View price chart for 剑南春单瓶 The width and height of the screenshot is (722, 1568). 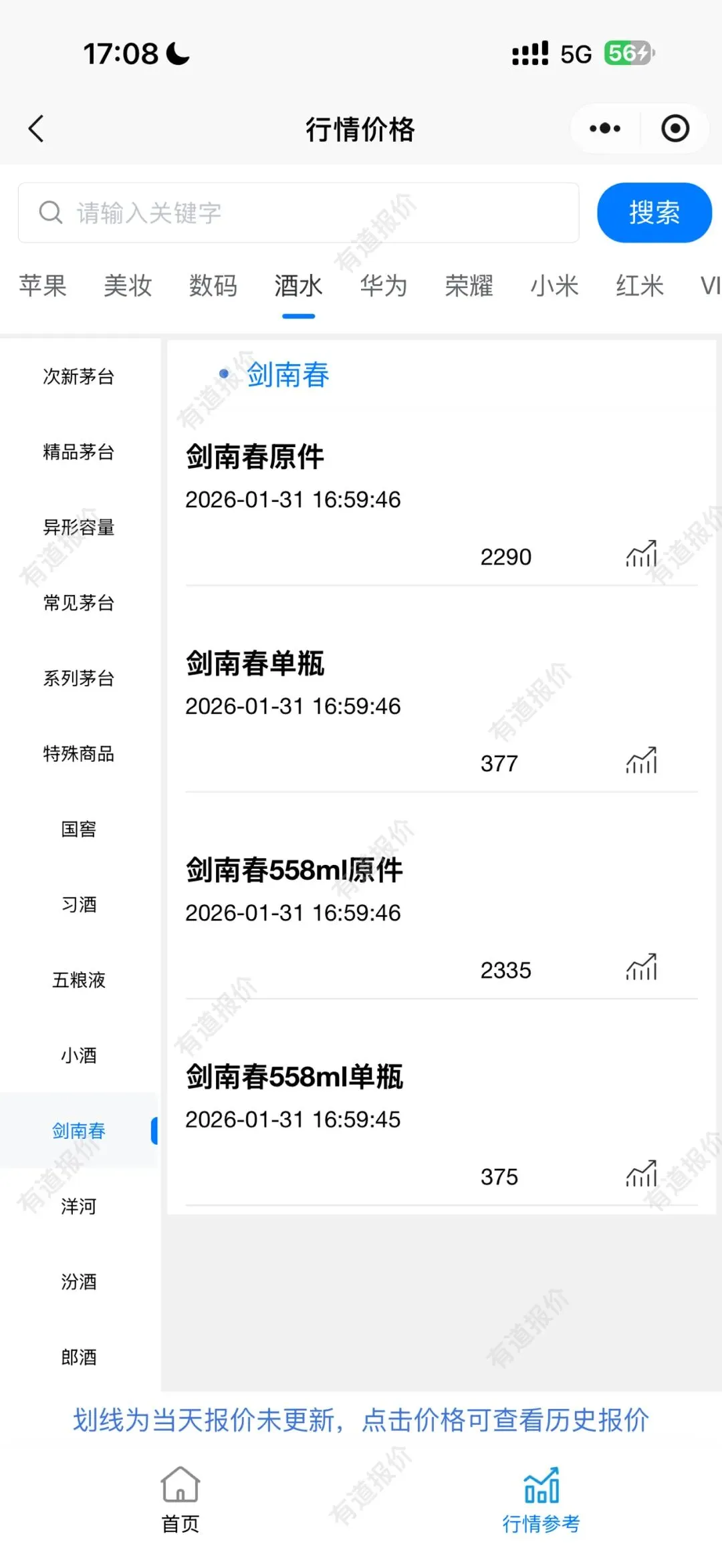point(642,761)
